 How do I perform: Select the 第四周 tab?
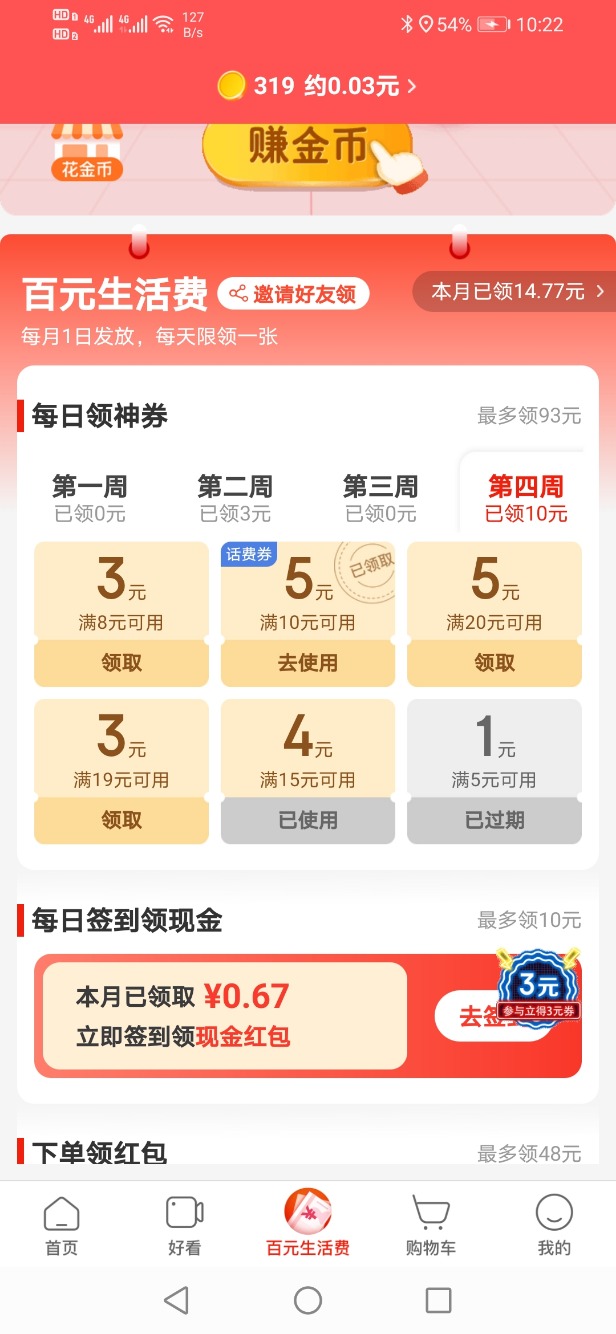[x=526, y=498]
